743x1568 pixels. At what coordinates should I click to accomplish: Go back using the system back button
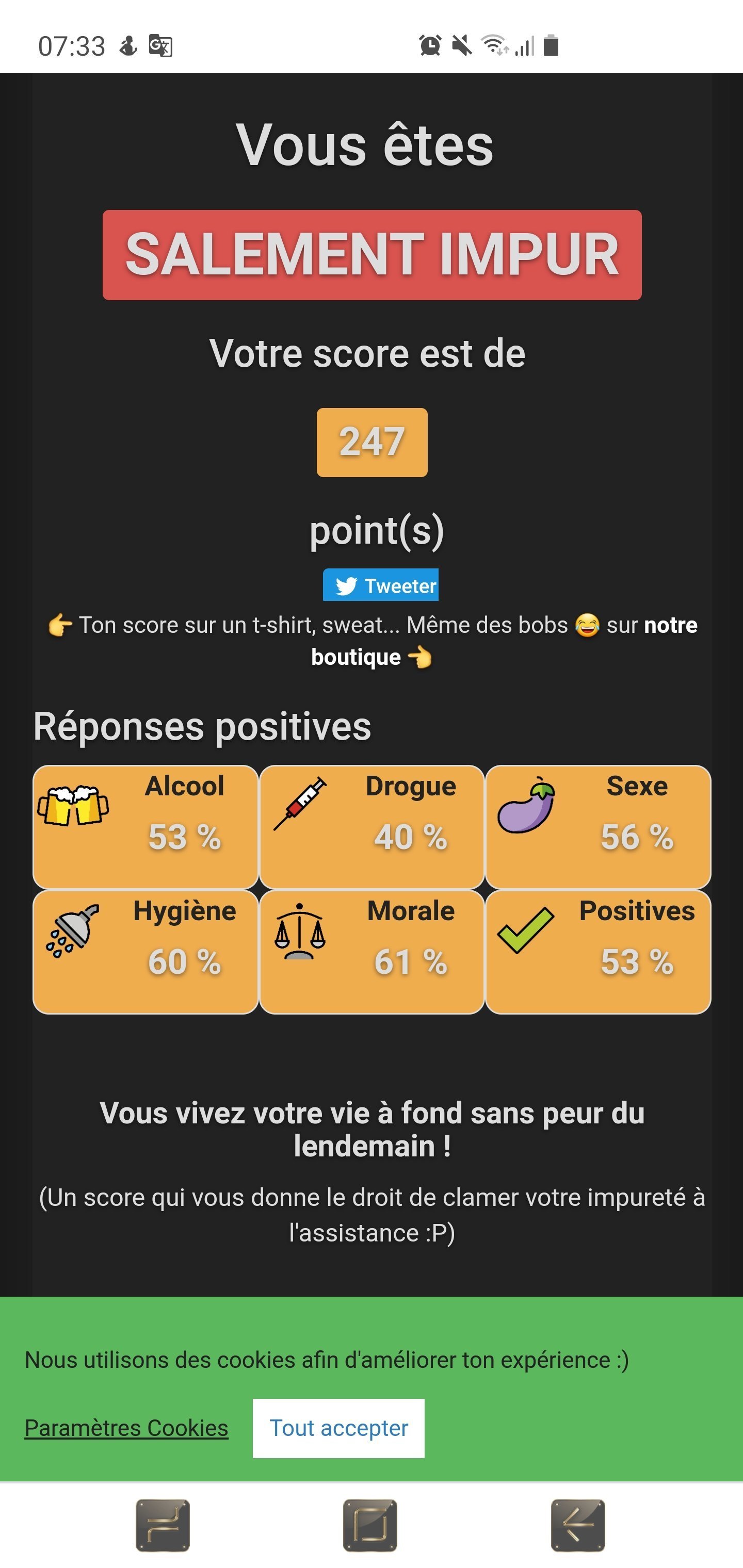pos(577,1525)
